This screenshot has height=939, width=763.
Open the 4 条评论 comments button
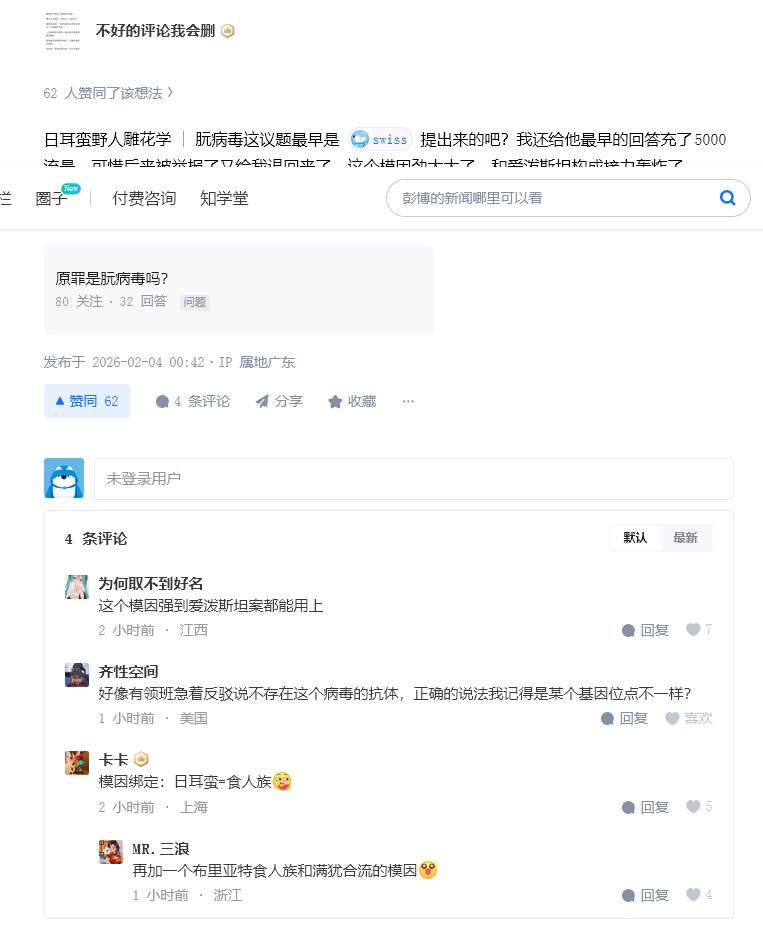[x=193, y=401]
